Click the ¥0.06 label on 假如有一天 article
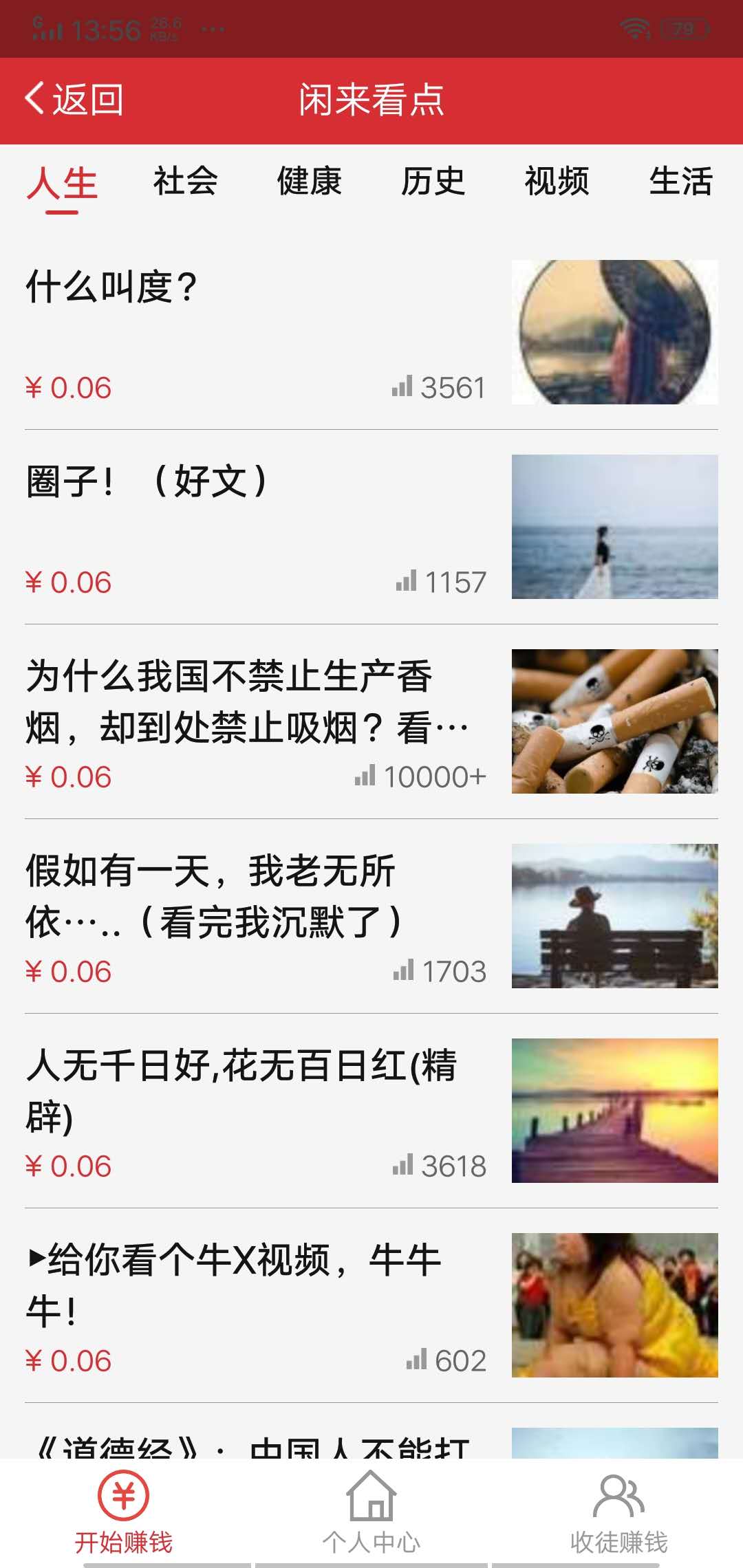Screen dimensions: 743x1568 pyautogui.click(x=67, y=972)
